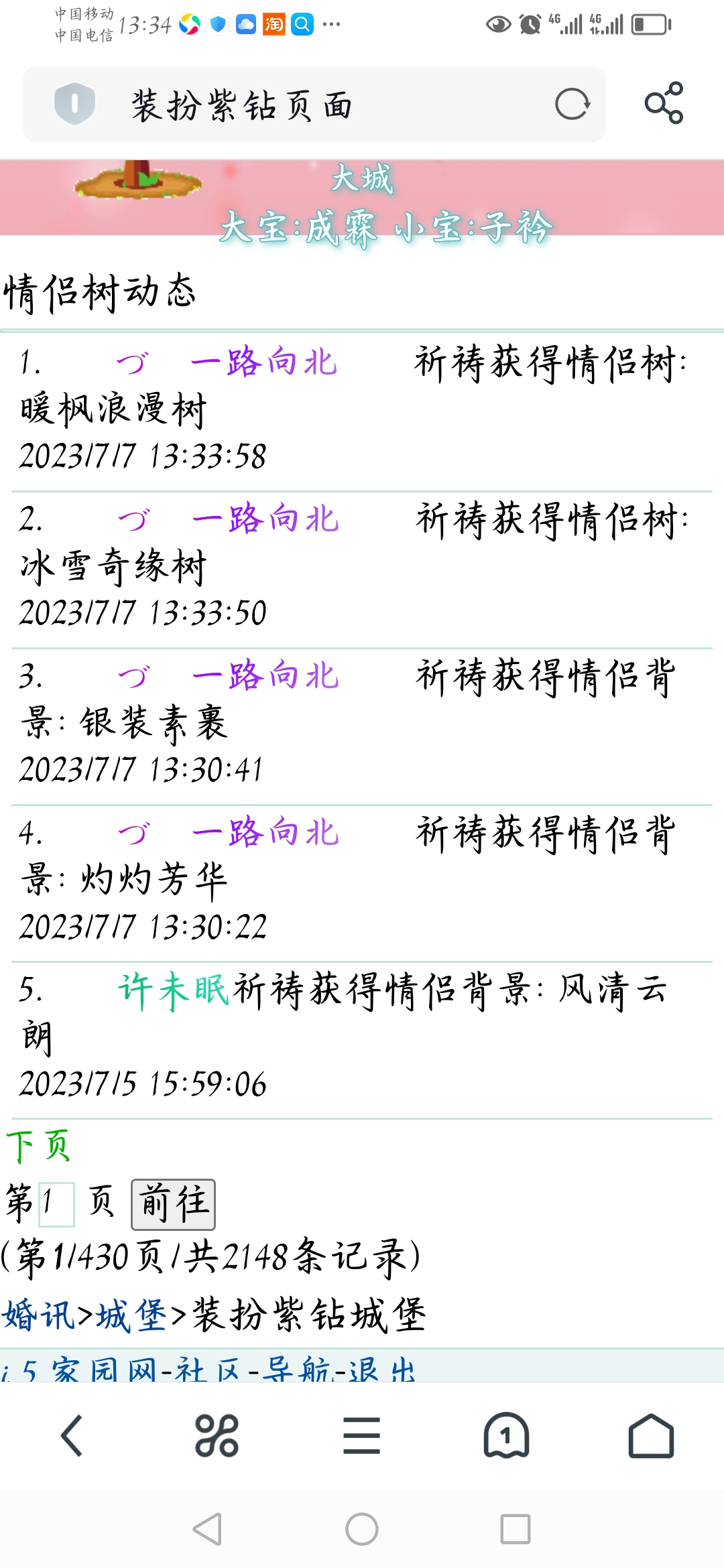Screen dimensions: 724x1568
Task: Open the browser's four-circle tools icon
Action: 217,1435
